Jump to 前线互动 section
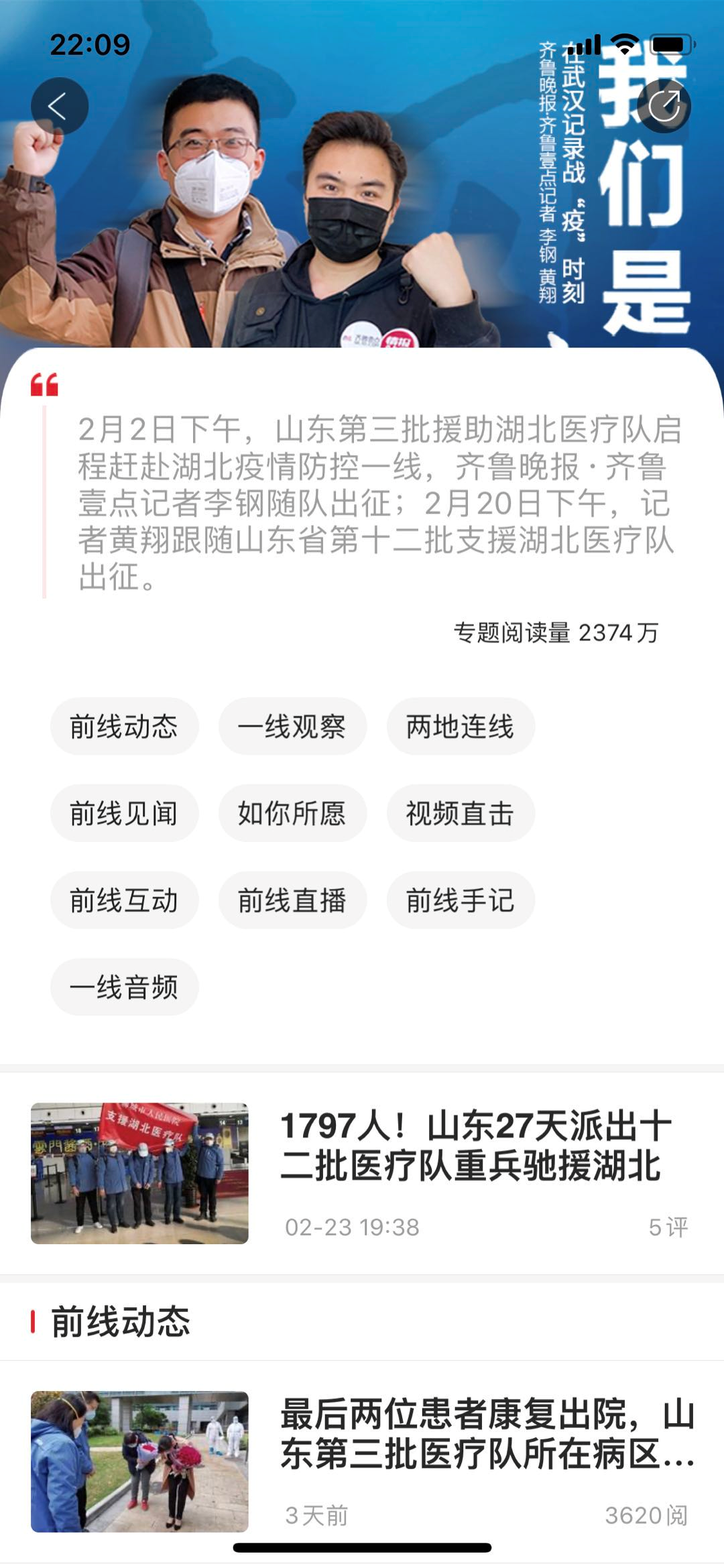724x1568 pixels. coord(124,900)
